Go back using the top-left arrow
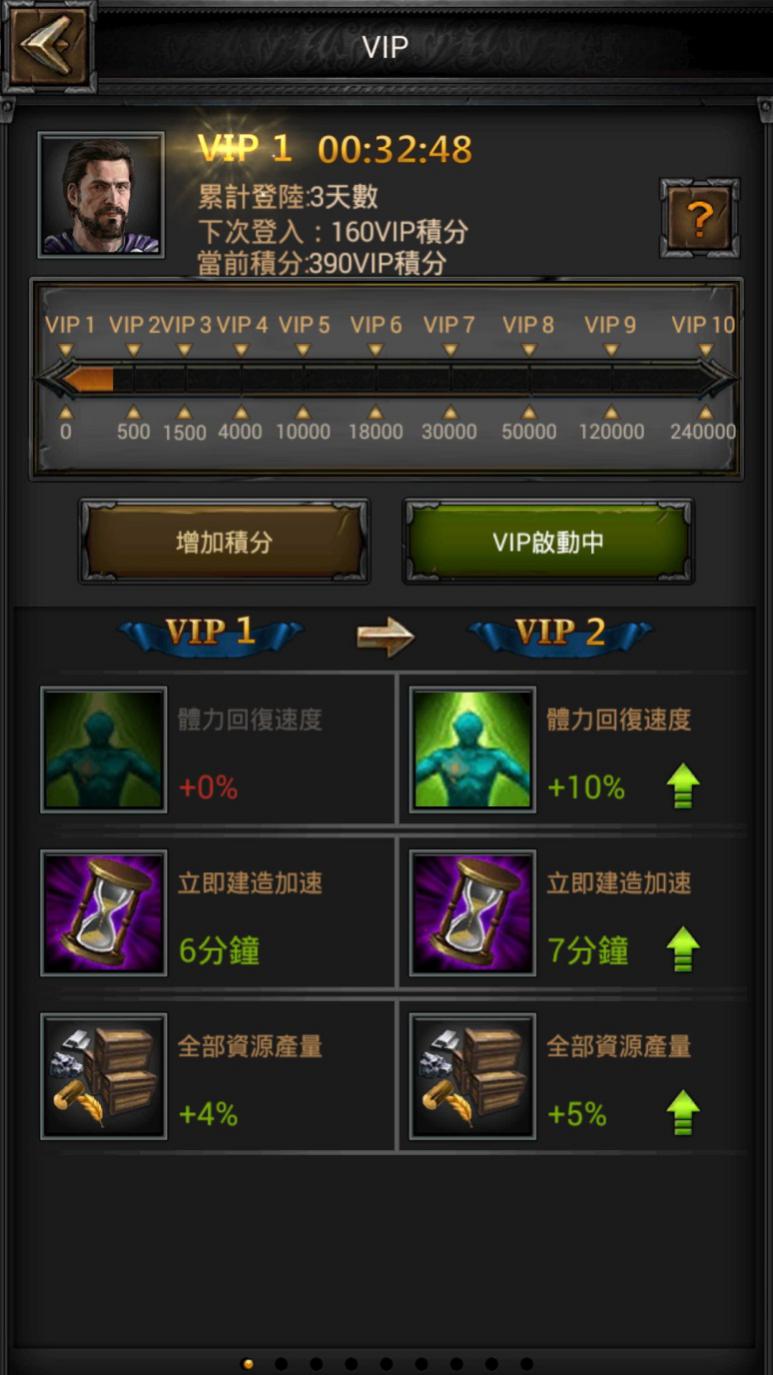773x1375 pixels. (x=47, y=46)
